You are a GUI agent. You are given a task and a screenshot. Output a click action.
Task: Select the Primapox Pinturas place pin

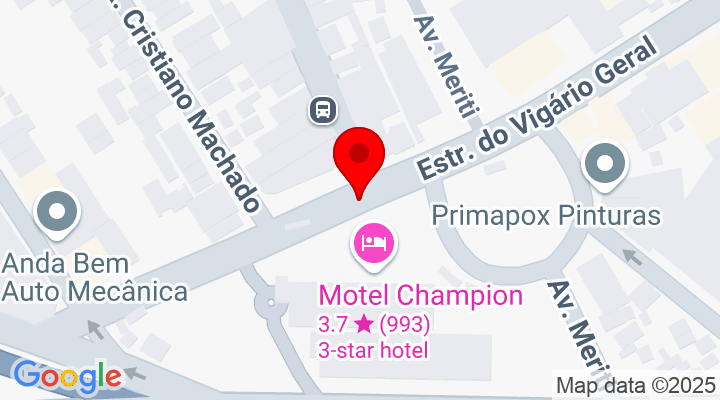tap(605, 165)
